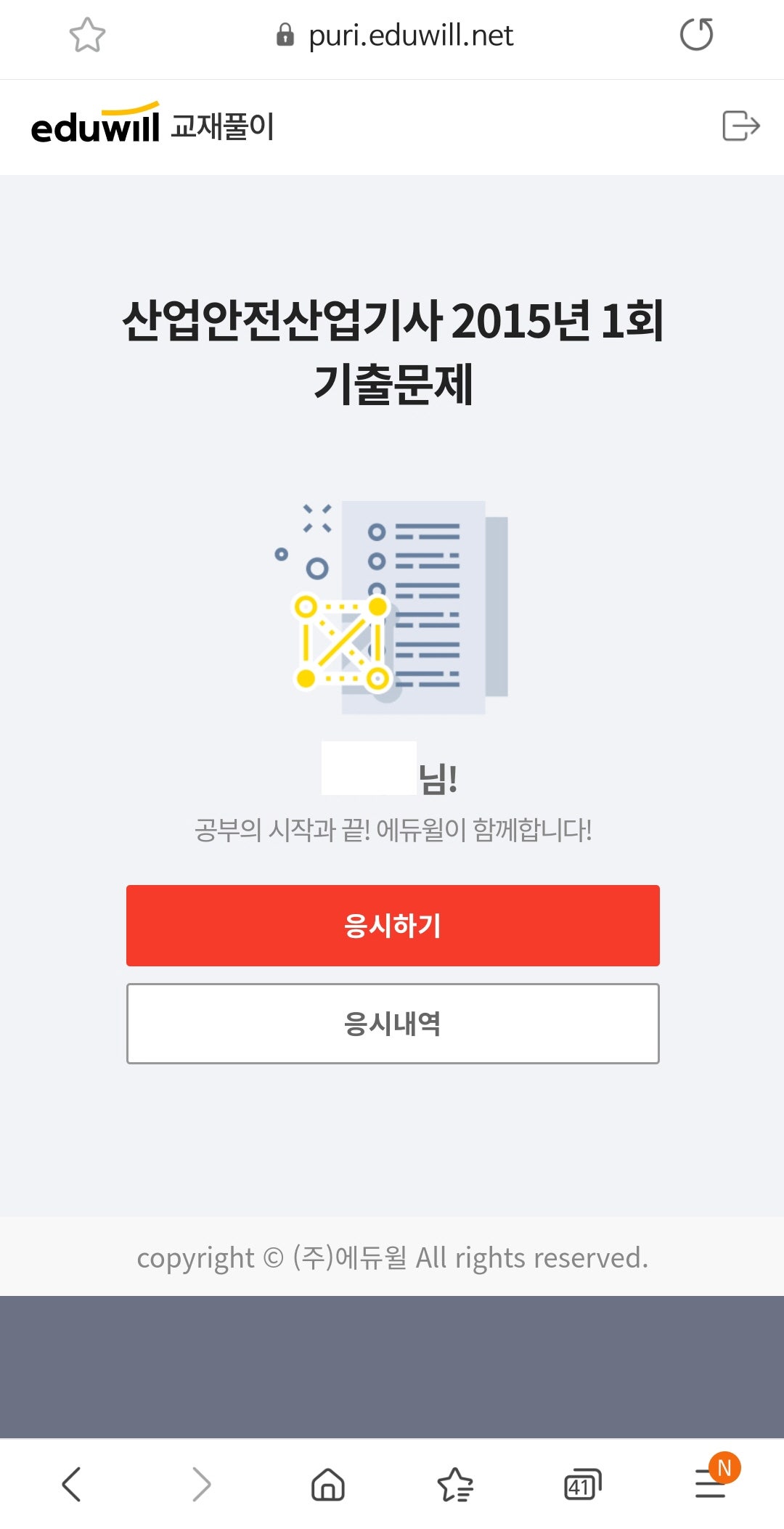Screen dimensions: 784x1529
Task: Go to browser home page
Action: [x=327, y=1484]
